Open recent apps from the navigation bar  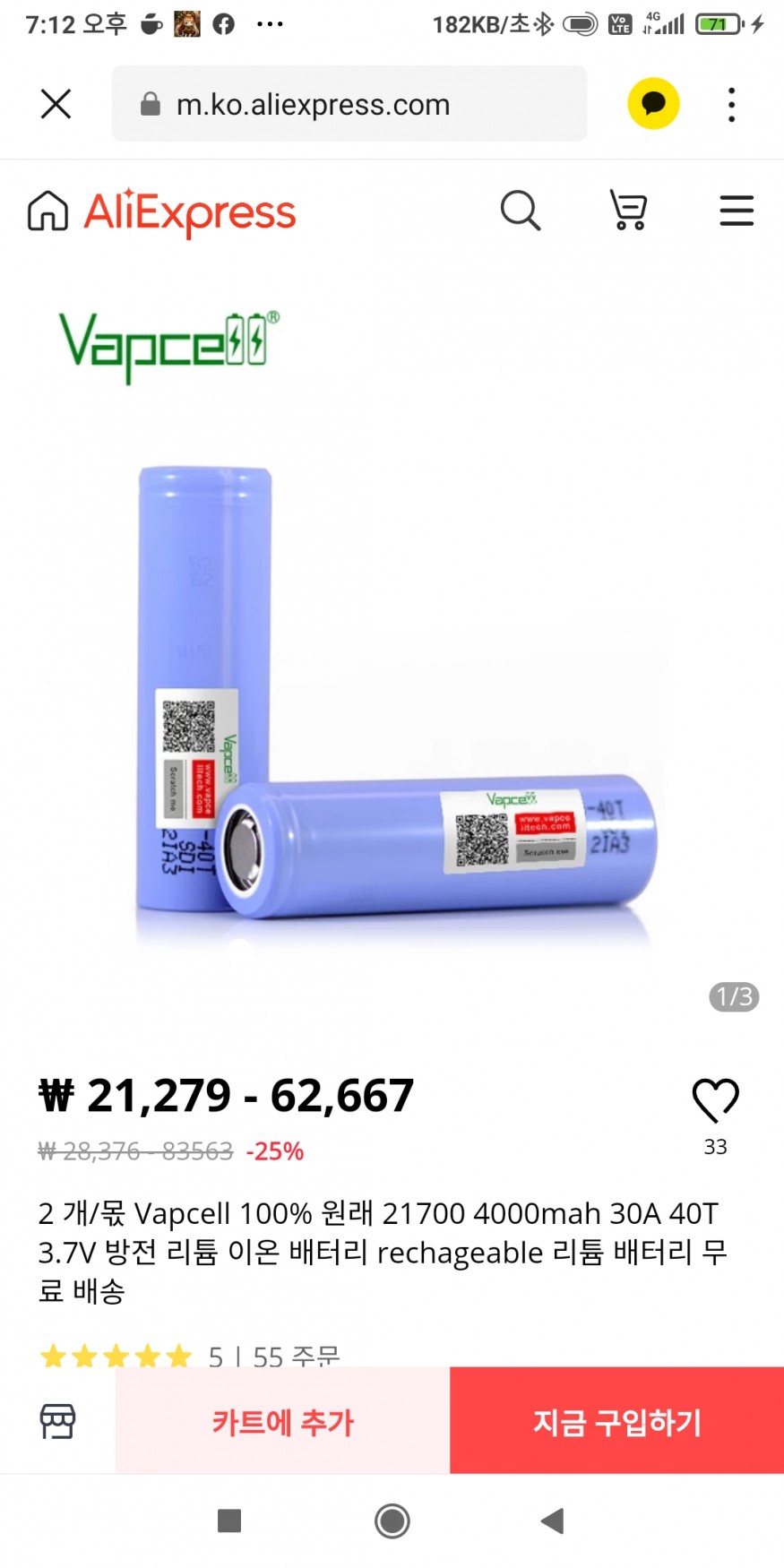(229, 1521)
